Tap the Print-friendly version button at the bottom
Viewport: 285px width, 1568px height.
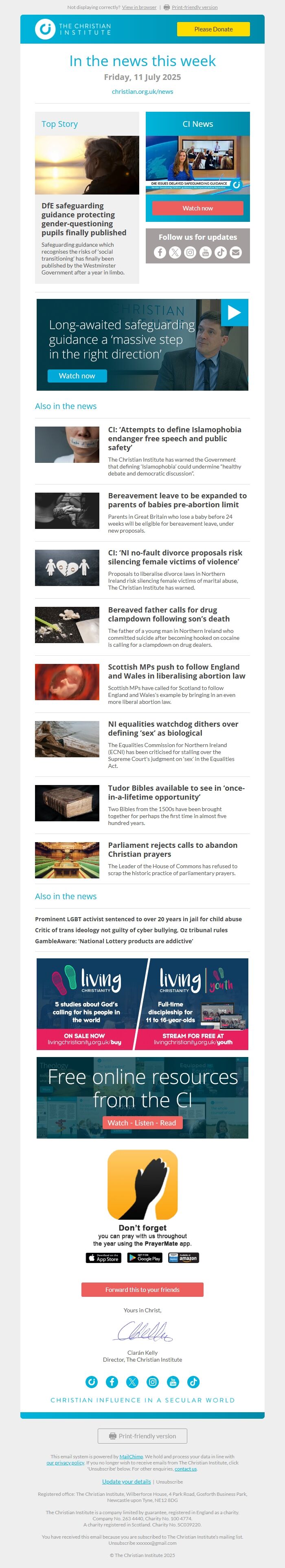(x=142, y=1436)
